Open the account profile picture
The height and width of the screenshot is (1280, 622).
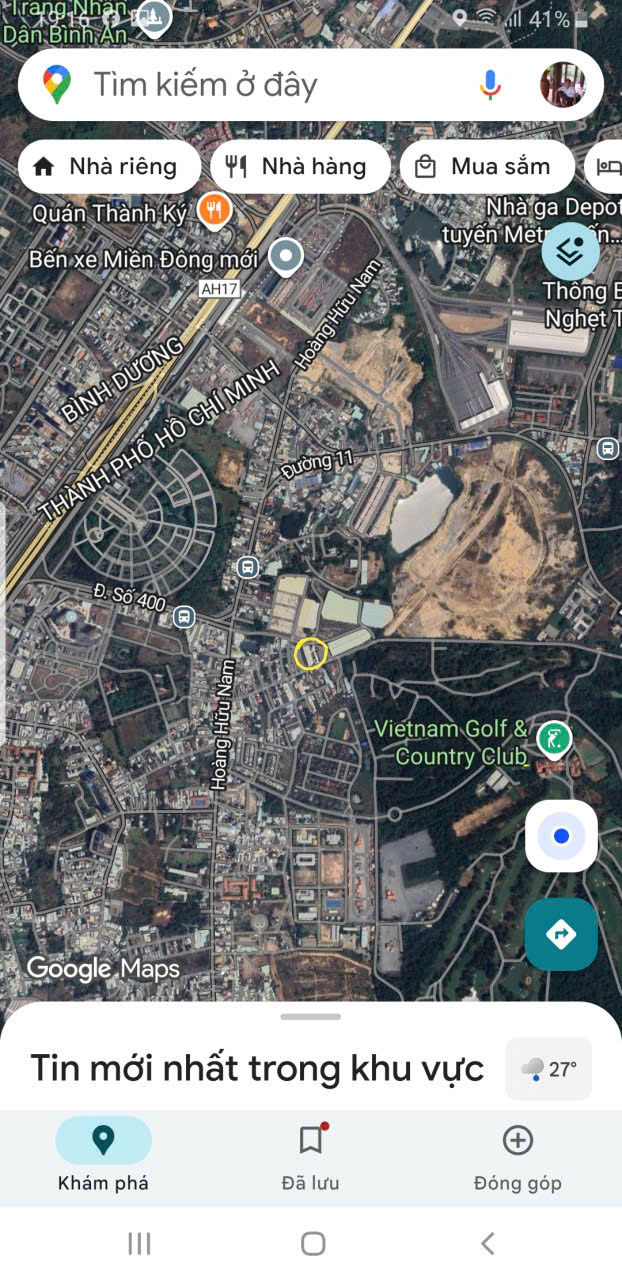pos(563,85)
